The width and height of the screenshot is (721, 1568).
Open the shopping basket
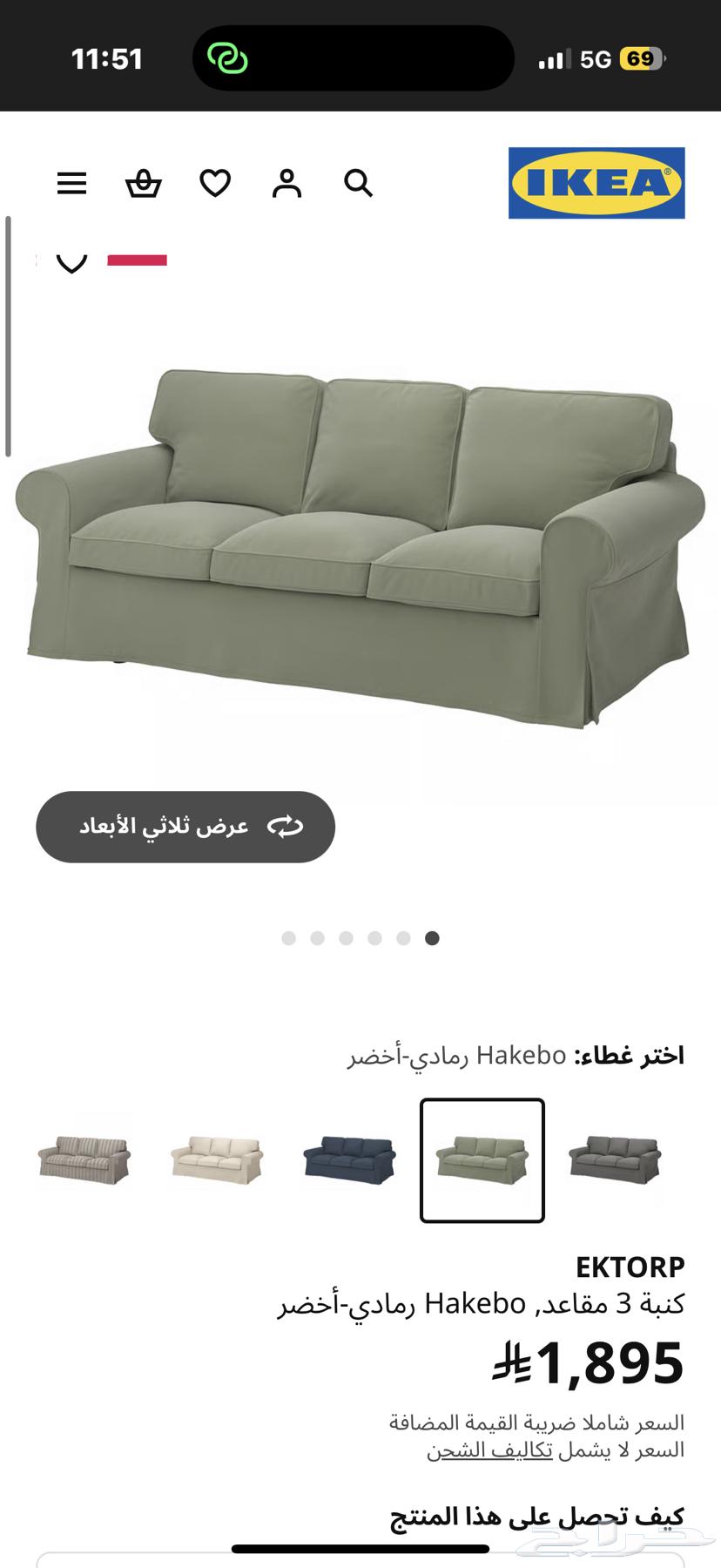143,183
